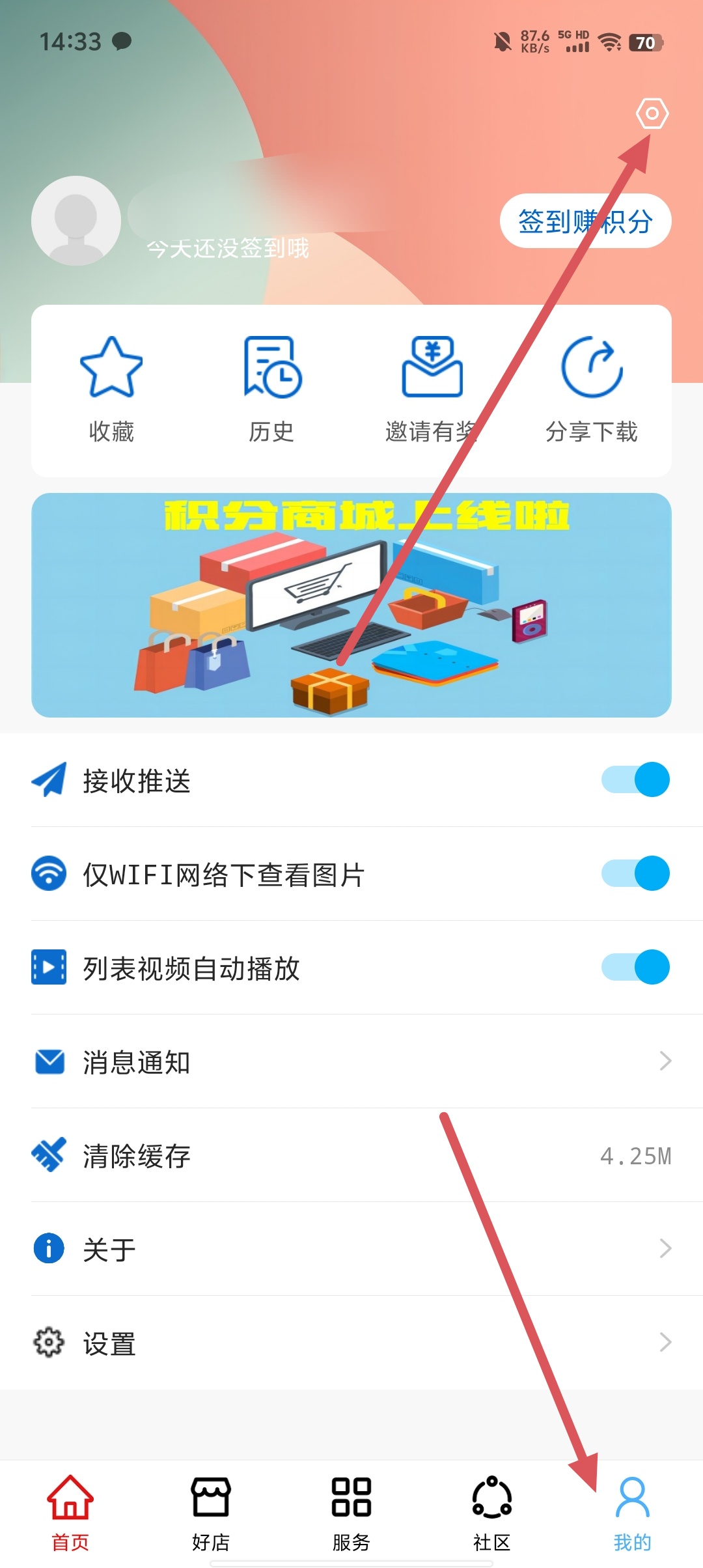Open the profile avatar
The width and height of the screenshot is (703, 1568).
coord(76,221)
